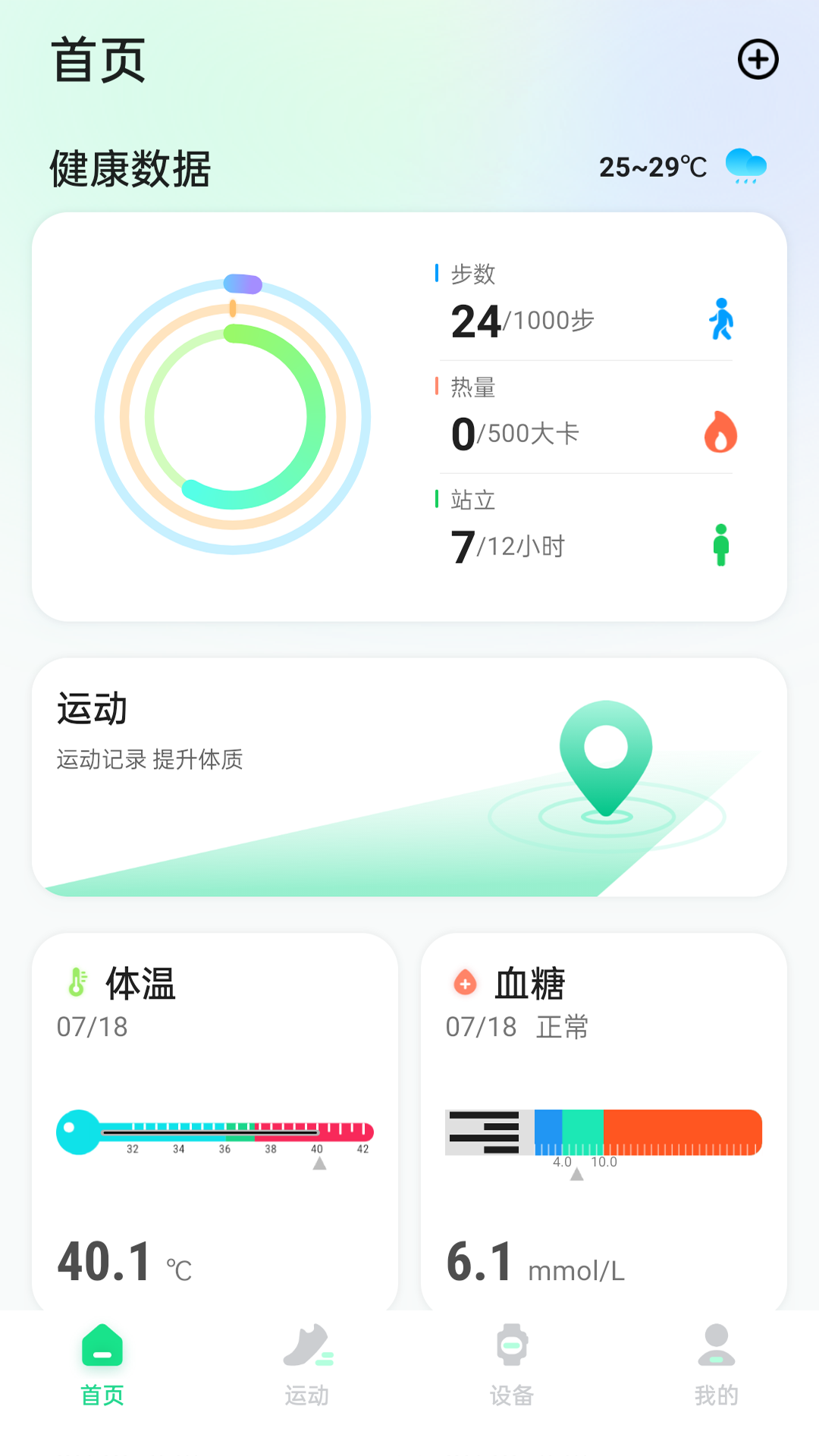Tap the 健康数据 heading
819x1456 pixels.
(130, 165)
